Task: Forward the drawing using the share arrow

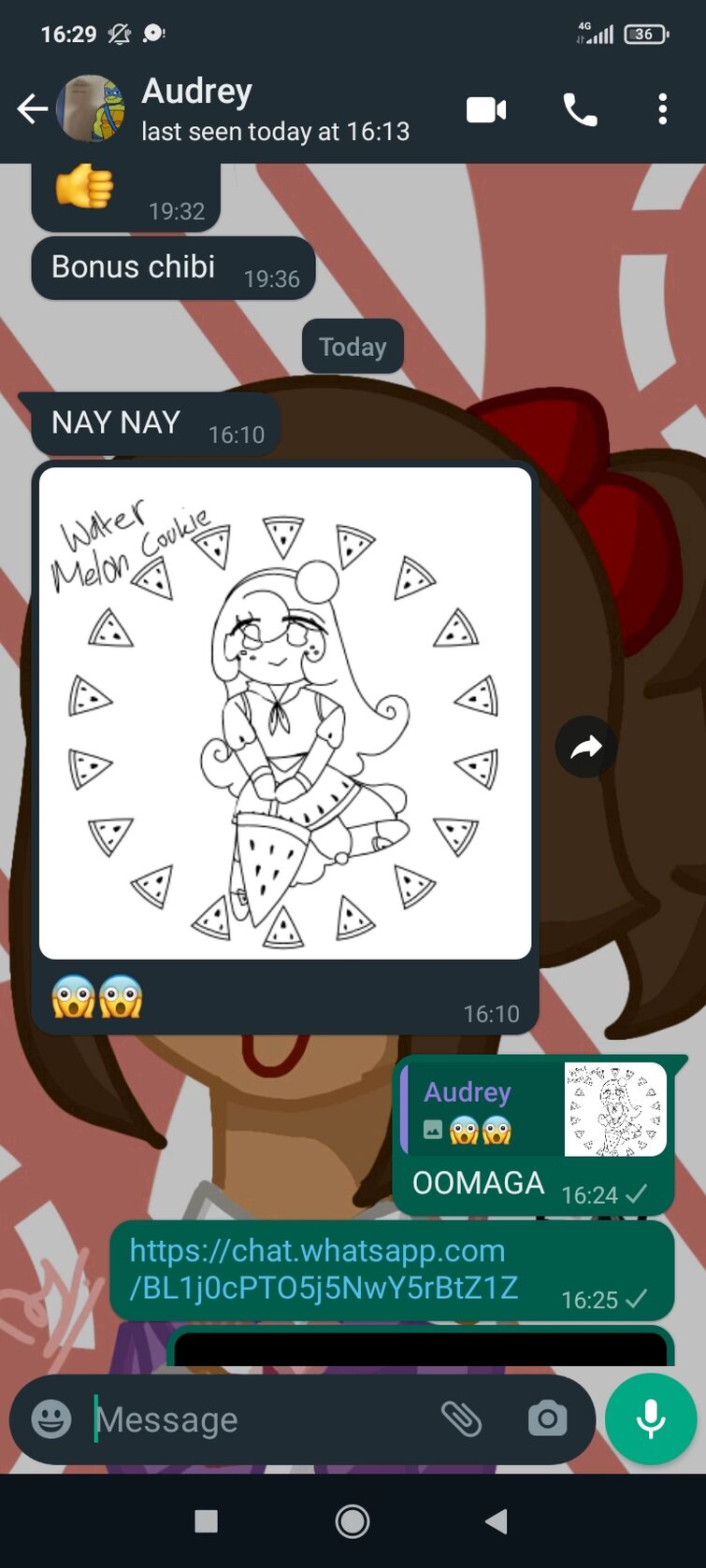Action: tap(586, 747)
